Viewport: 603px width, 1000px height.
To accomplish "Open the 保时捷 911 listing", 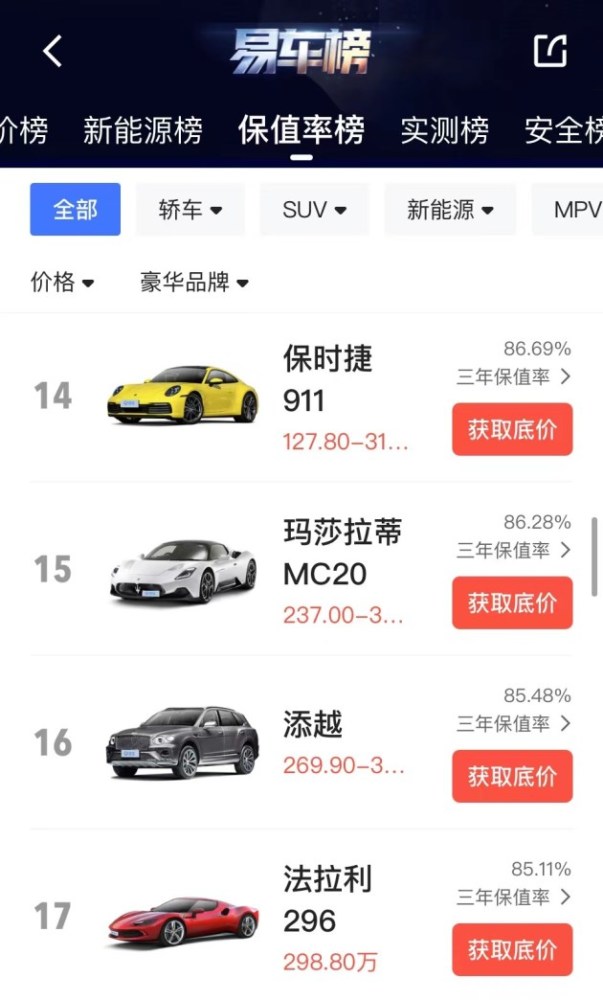I will coord(328,380).
